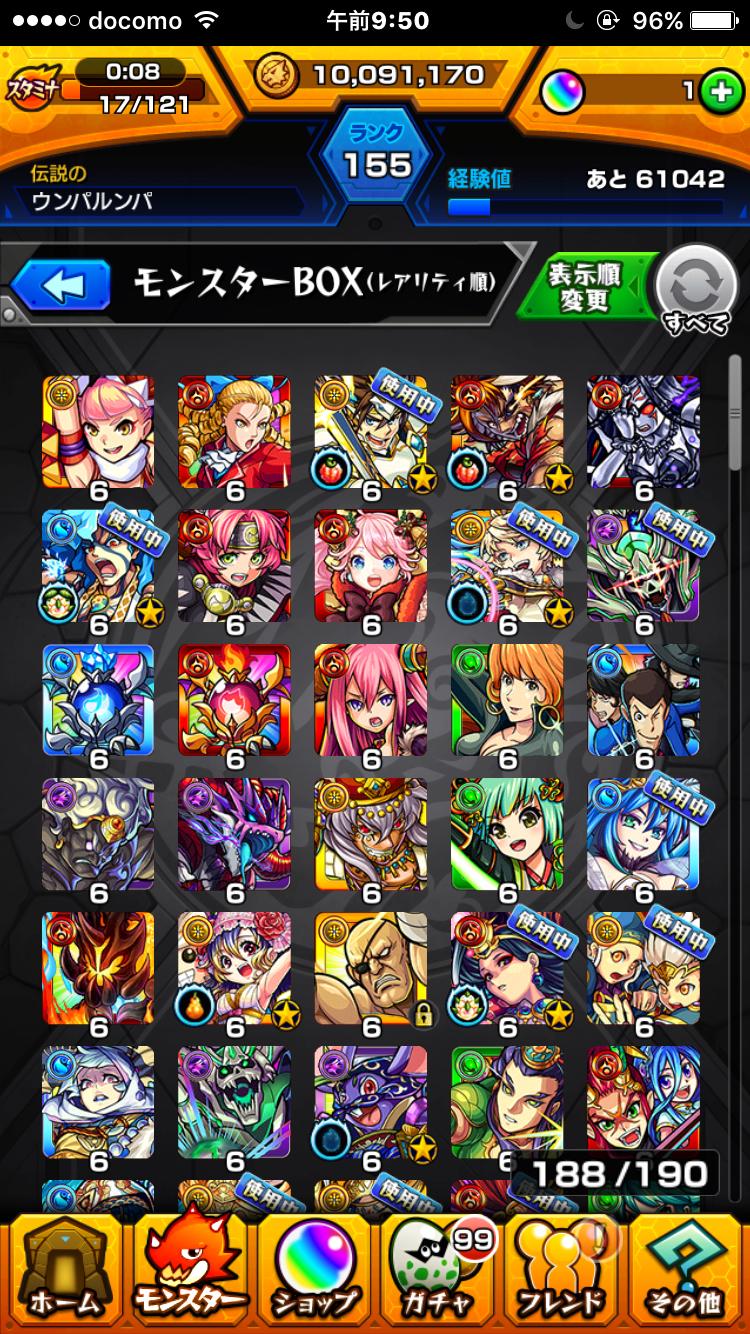This screenshot has width=750, height=1334.
Task: Choose the purple dragon monster
Action: click(234, 833)
